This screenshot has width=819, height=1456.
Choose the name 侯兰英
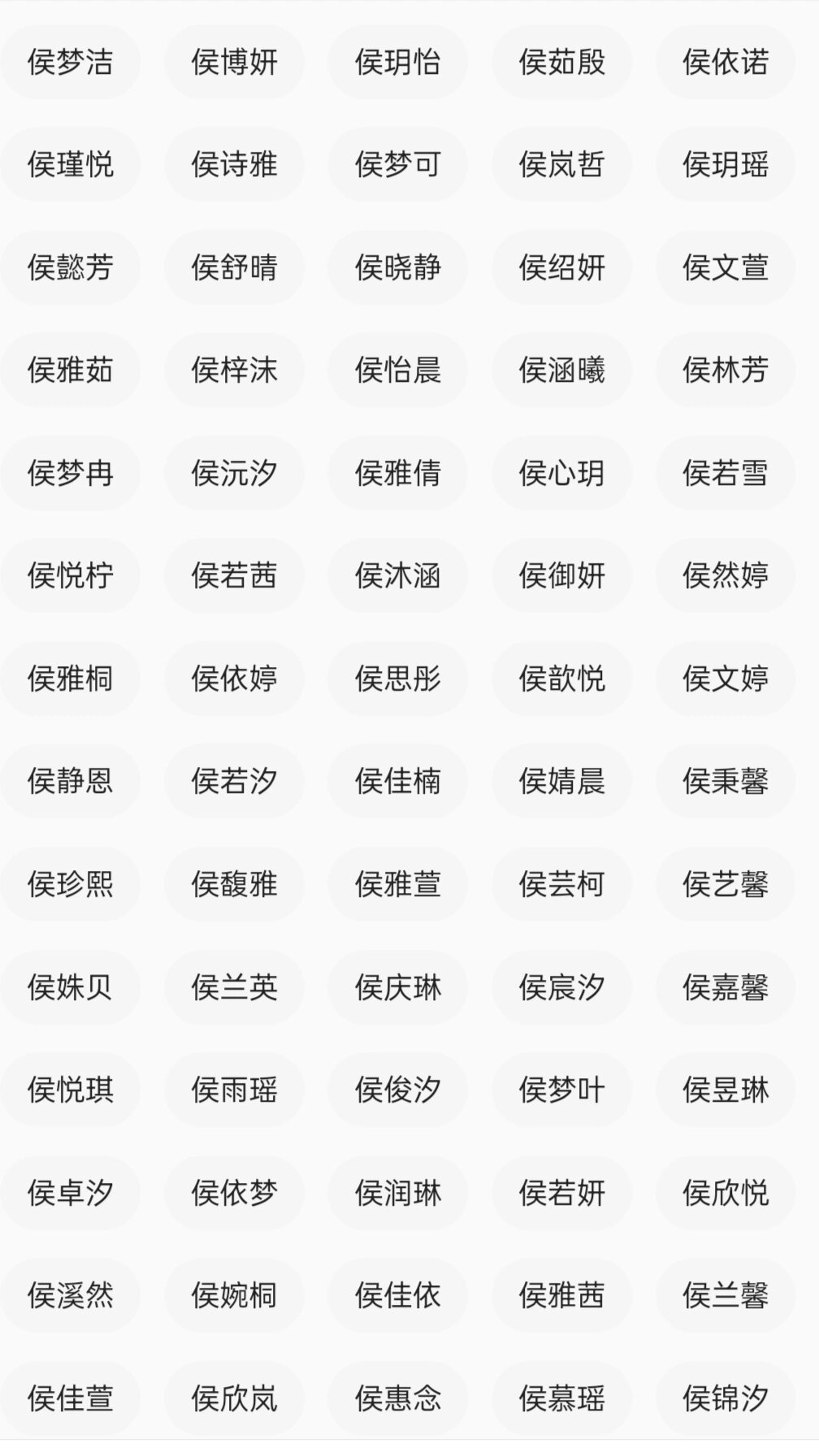click(234, 987)
